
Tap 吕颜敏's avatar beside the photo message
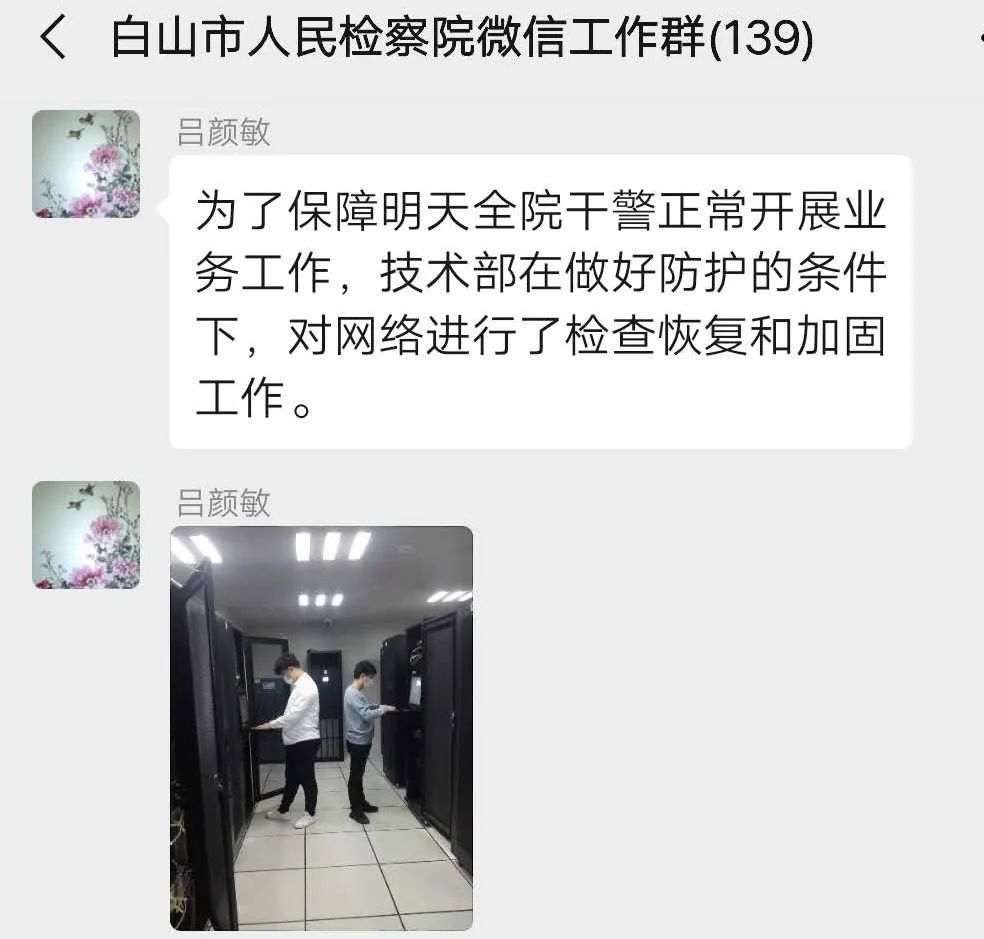click(86, 535)
